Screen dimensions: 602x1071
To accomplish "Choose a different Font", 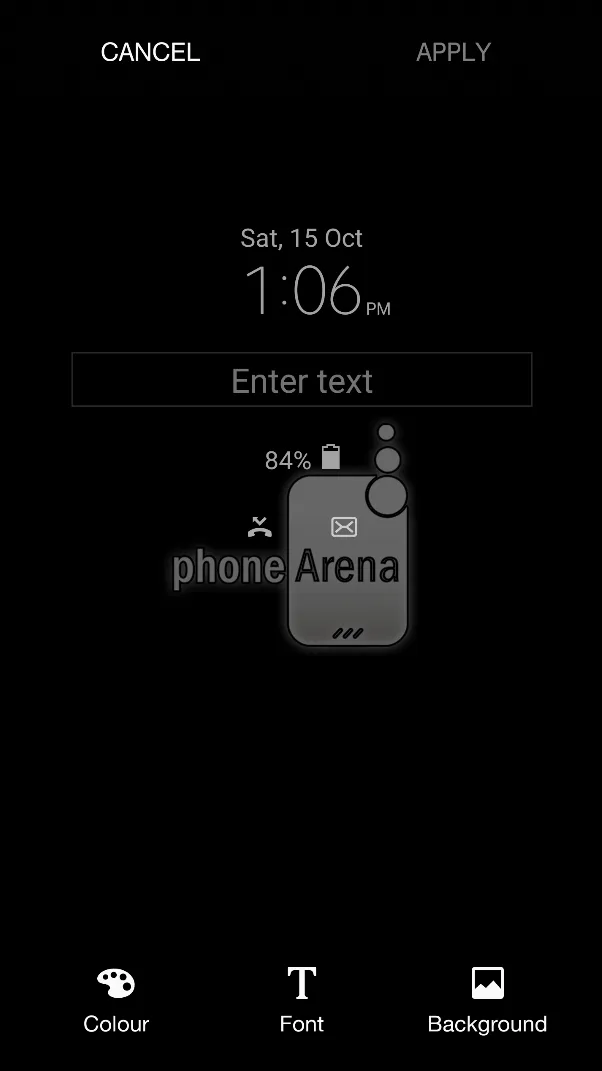I will (301, 999).
